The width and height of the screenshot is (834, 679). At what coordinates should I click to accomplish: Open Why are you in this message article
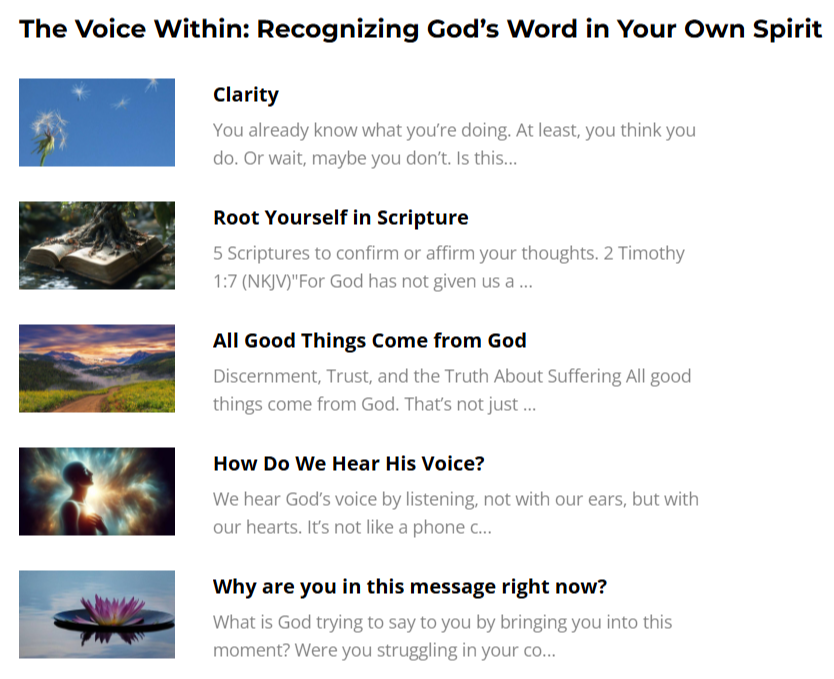tap(409, 587)
